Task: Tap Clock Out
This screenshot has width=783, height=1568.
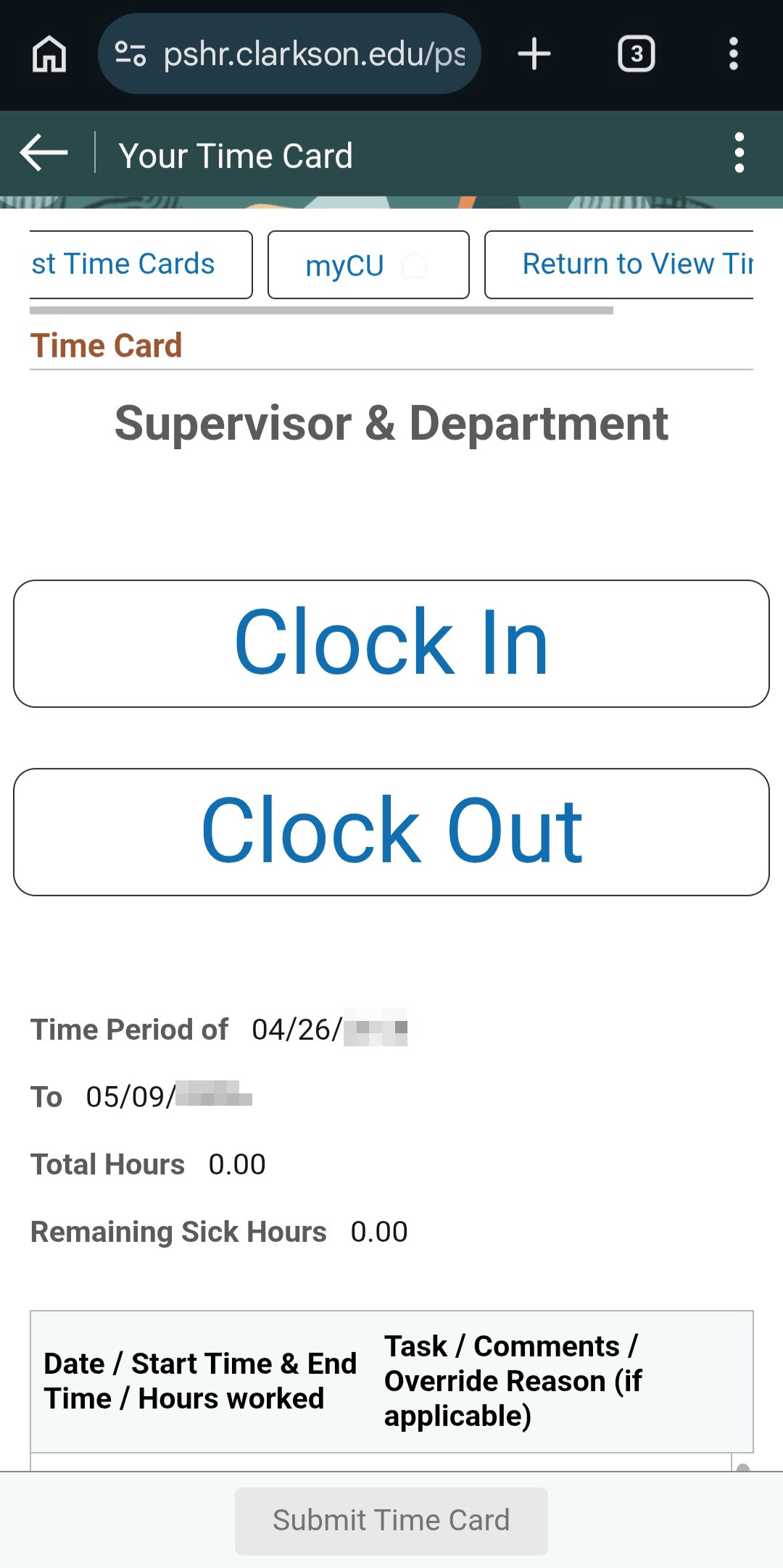Action: click(x=391, y=832)
